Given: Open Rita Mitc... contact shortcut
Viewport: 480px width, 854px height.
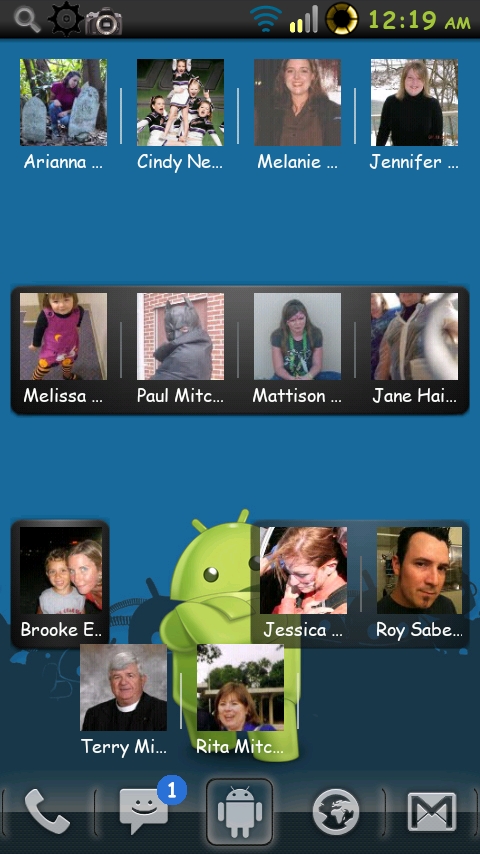Looking at the screenshot, I should coord(240,700).
